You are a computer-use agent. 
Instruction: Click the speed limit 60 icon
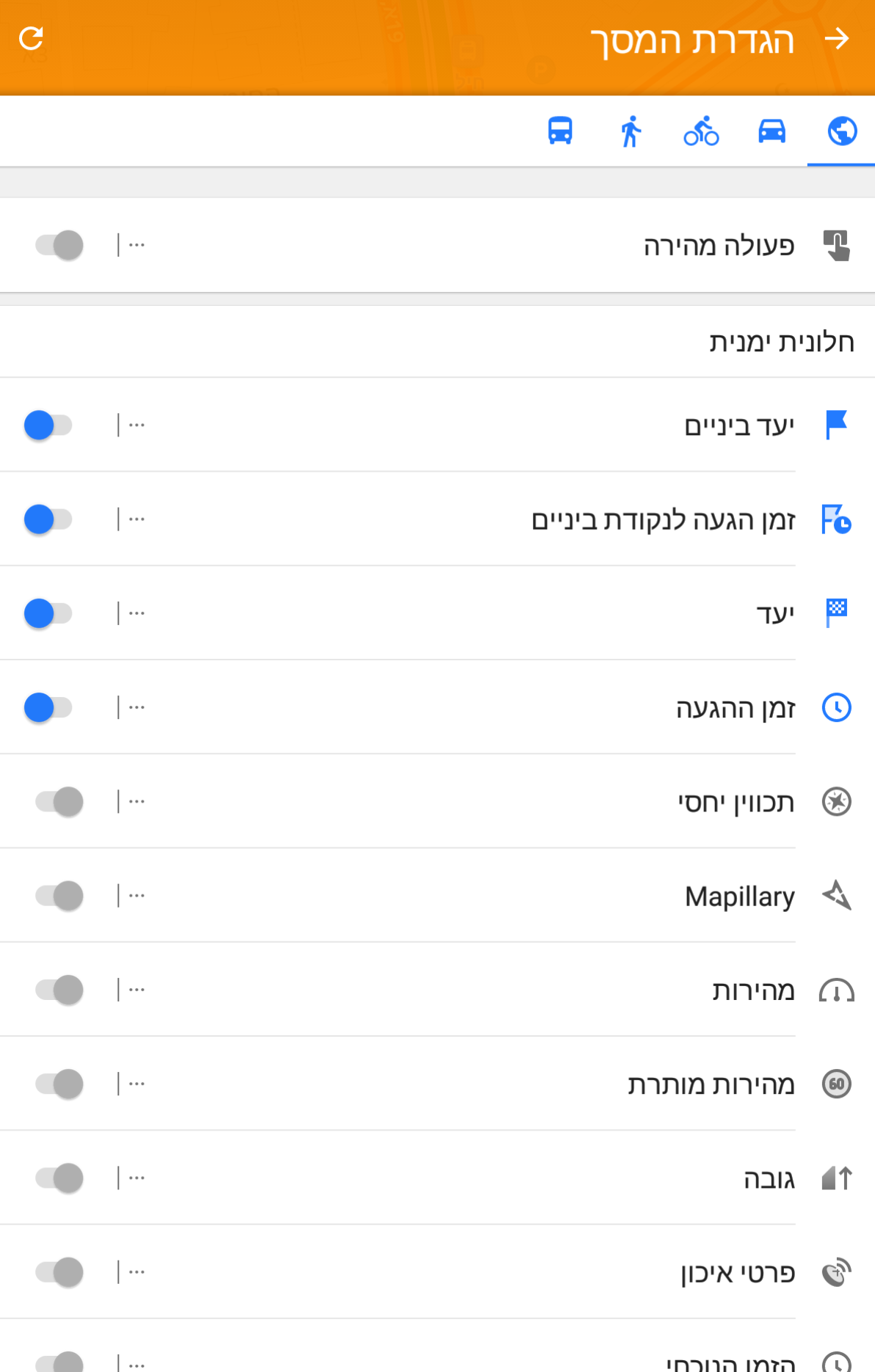(x=835, y=1084)
